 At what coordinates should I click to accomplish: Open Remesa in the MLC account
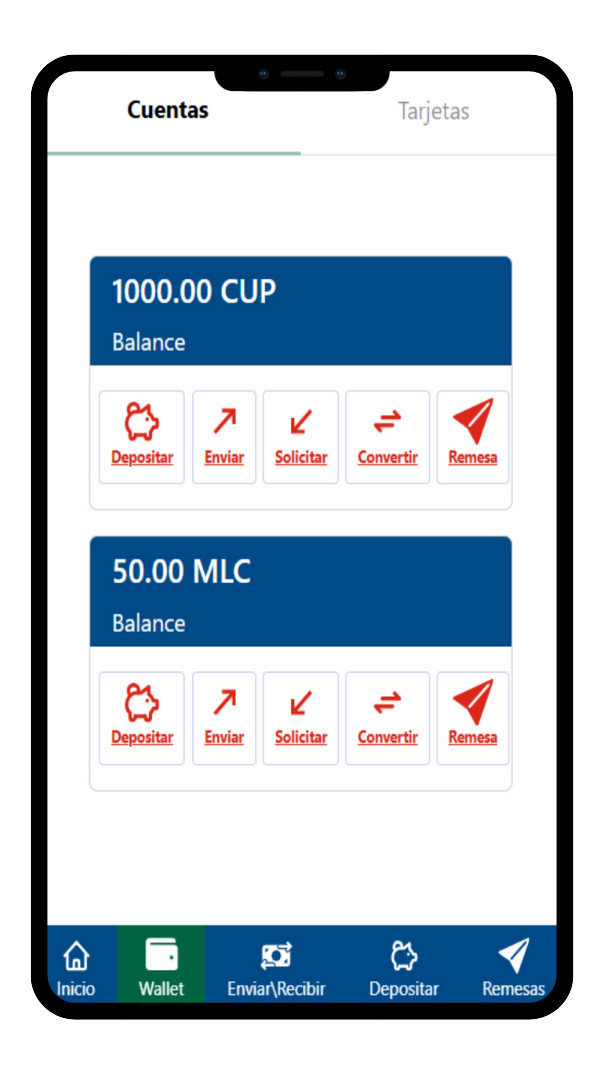point(472,718)
